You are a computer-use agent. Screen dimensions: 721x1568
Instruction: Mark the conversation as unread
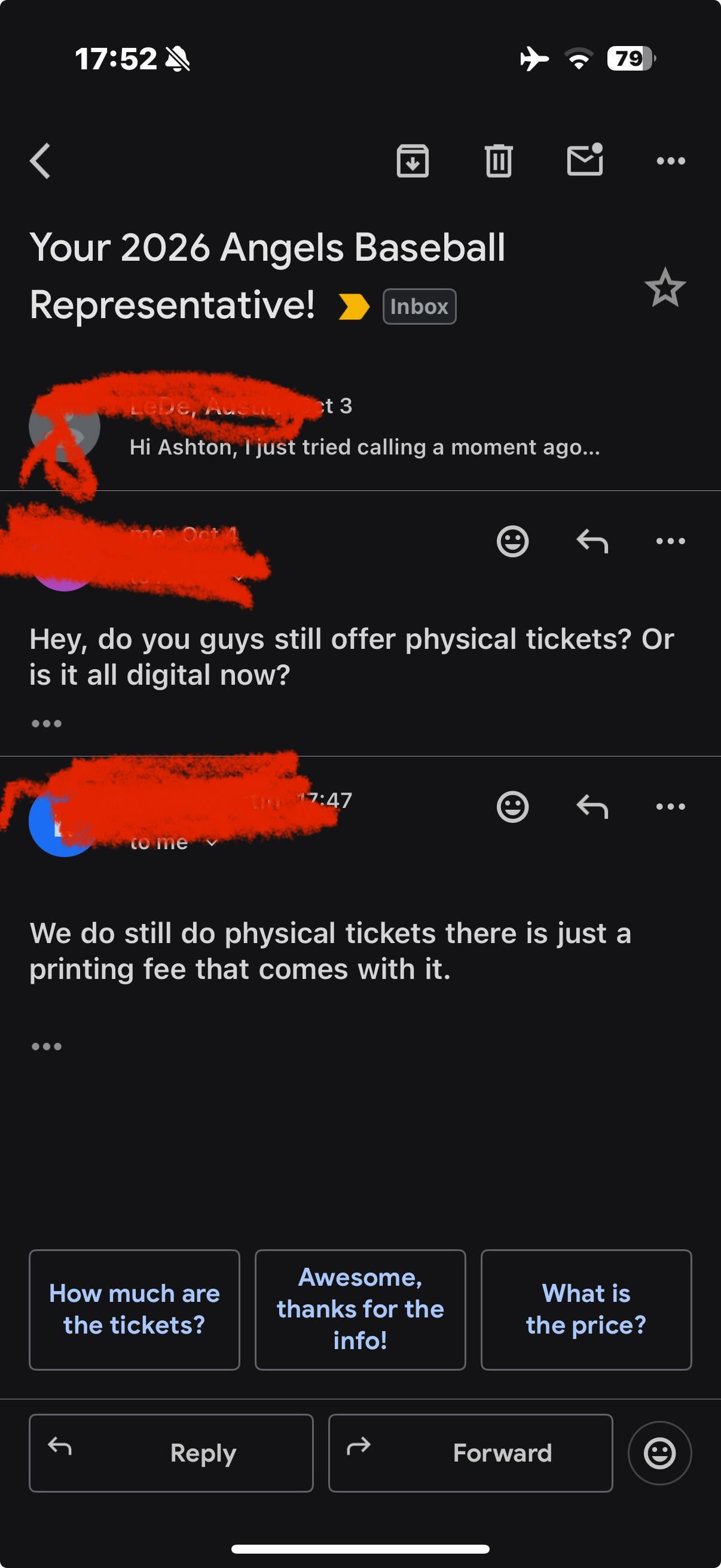tap(585, 160)
